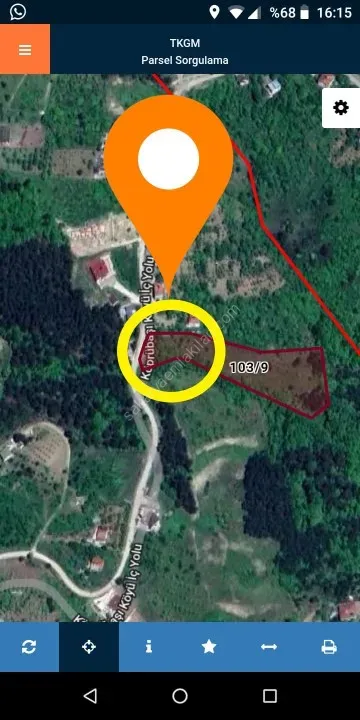Open the map settings gear
Viewport: 360px width, 720px height.
point(341,108)
